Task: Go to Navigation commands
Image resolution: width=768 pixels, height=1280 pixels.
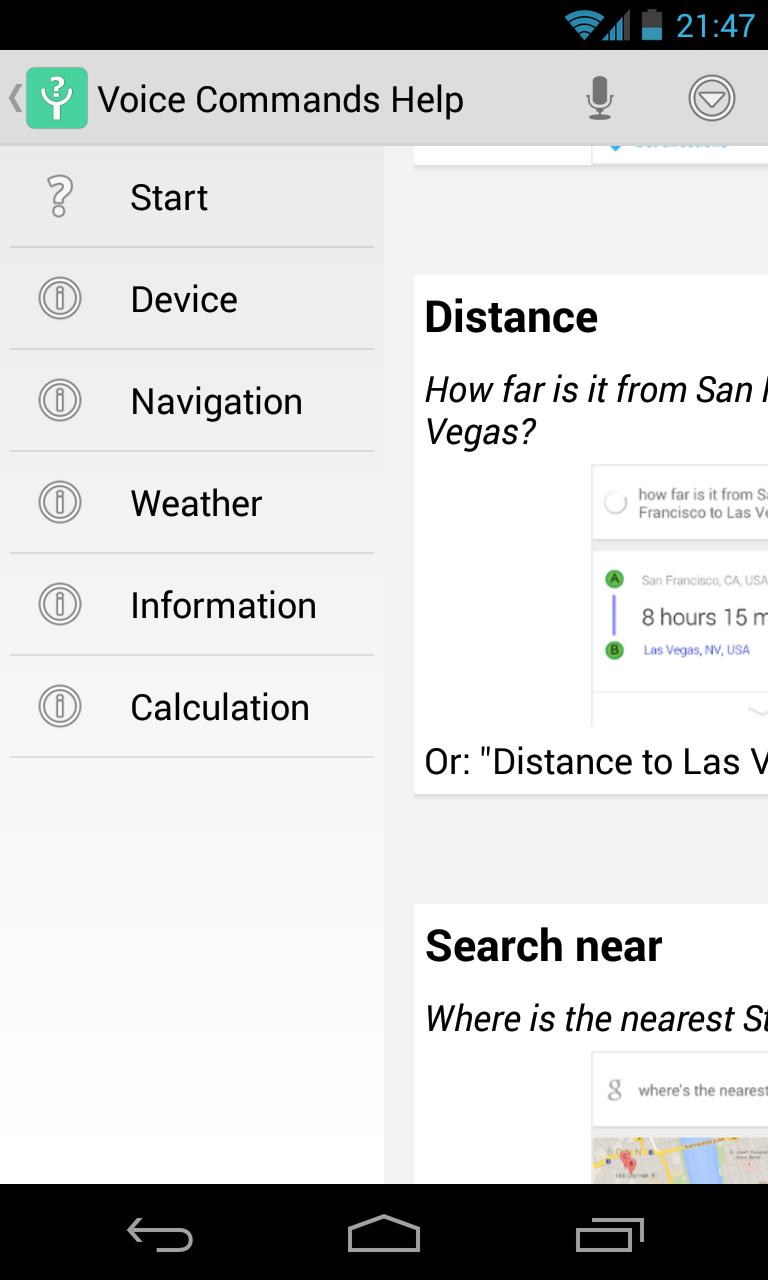Action: [192, 401]
